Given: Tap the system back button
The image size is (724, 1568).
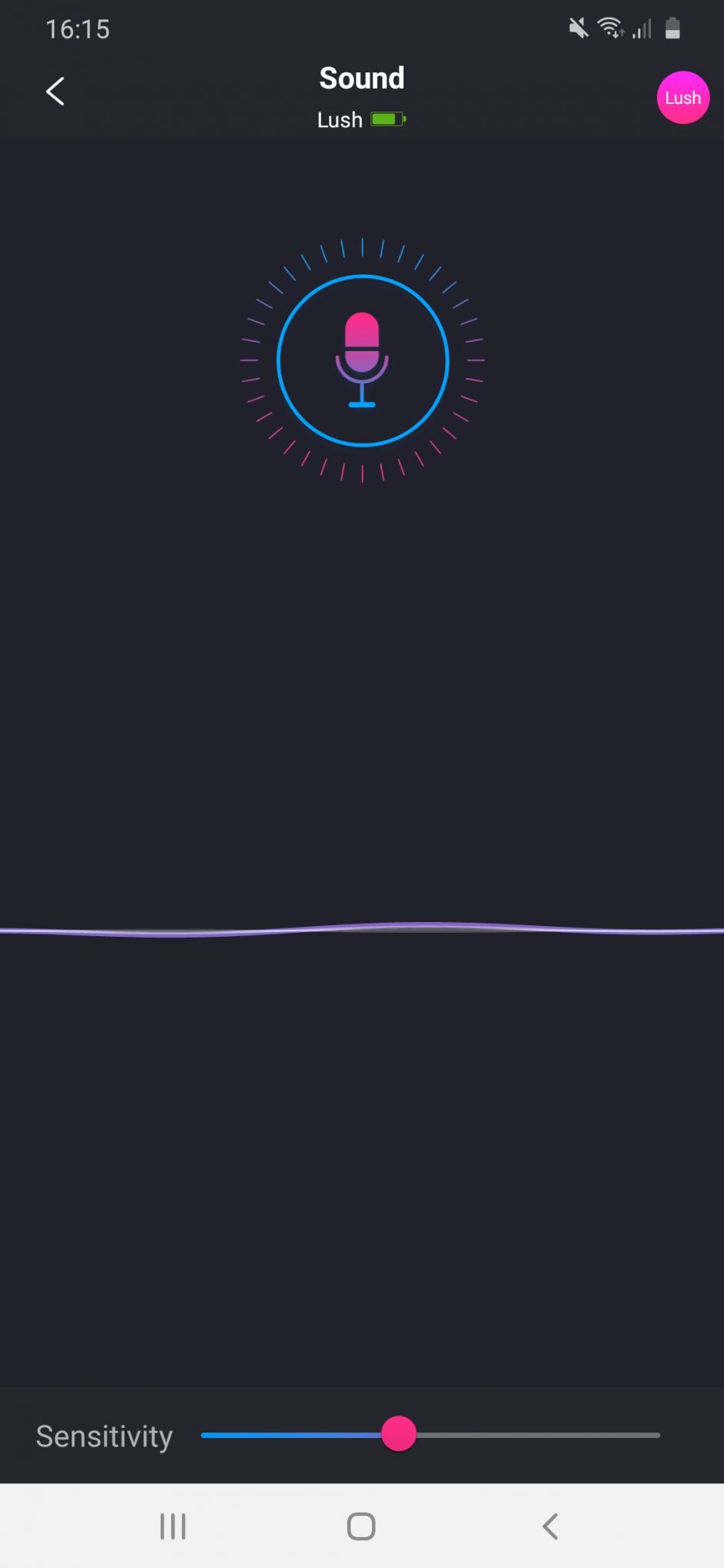Looking at the screenshot, I should click(x=550, y=1526).
